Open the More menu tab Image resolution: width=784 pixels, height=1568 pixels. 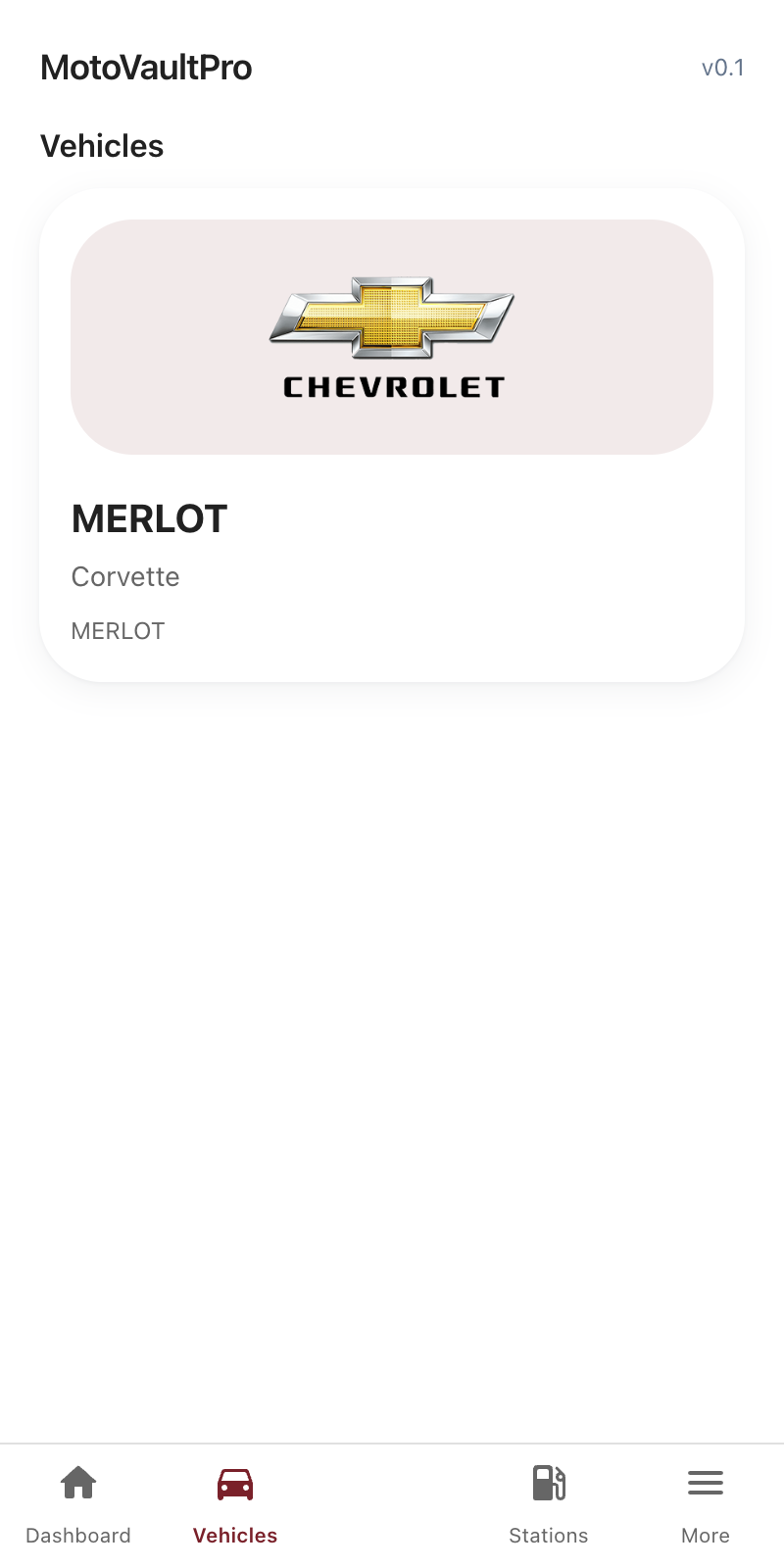tap(706, 1504)
